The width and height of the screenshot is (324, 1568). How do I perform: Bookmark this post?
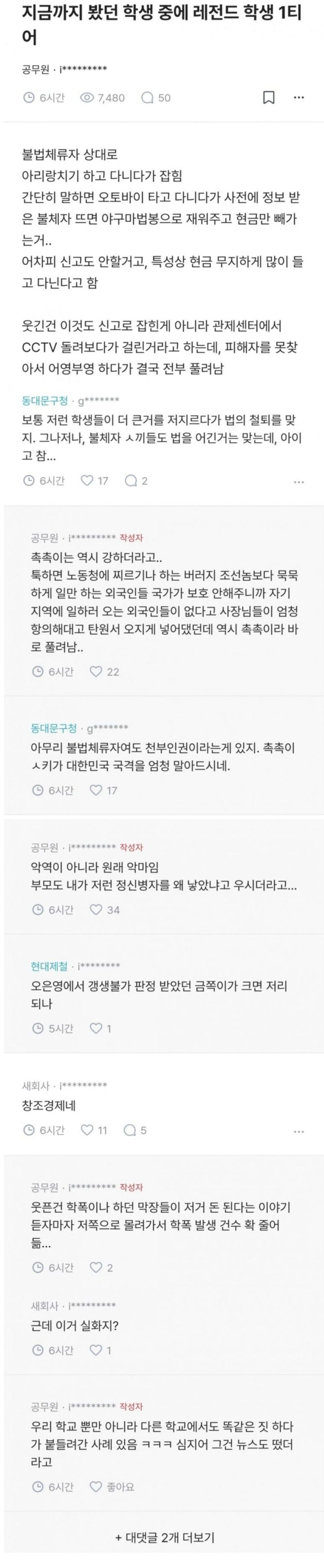(x=269, y=98)
